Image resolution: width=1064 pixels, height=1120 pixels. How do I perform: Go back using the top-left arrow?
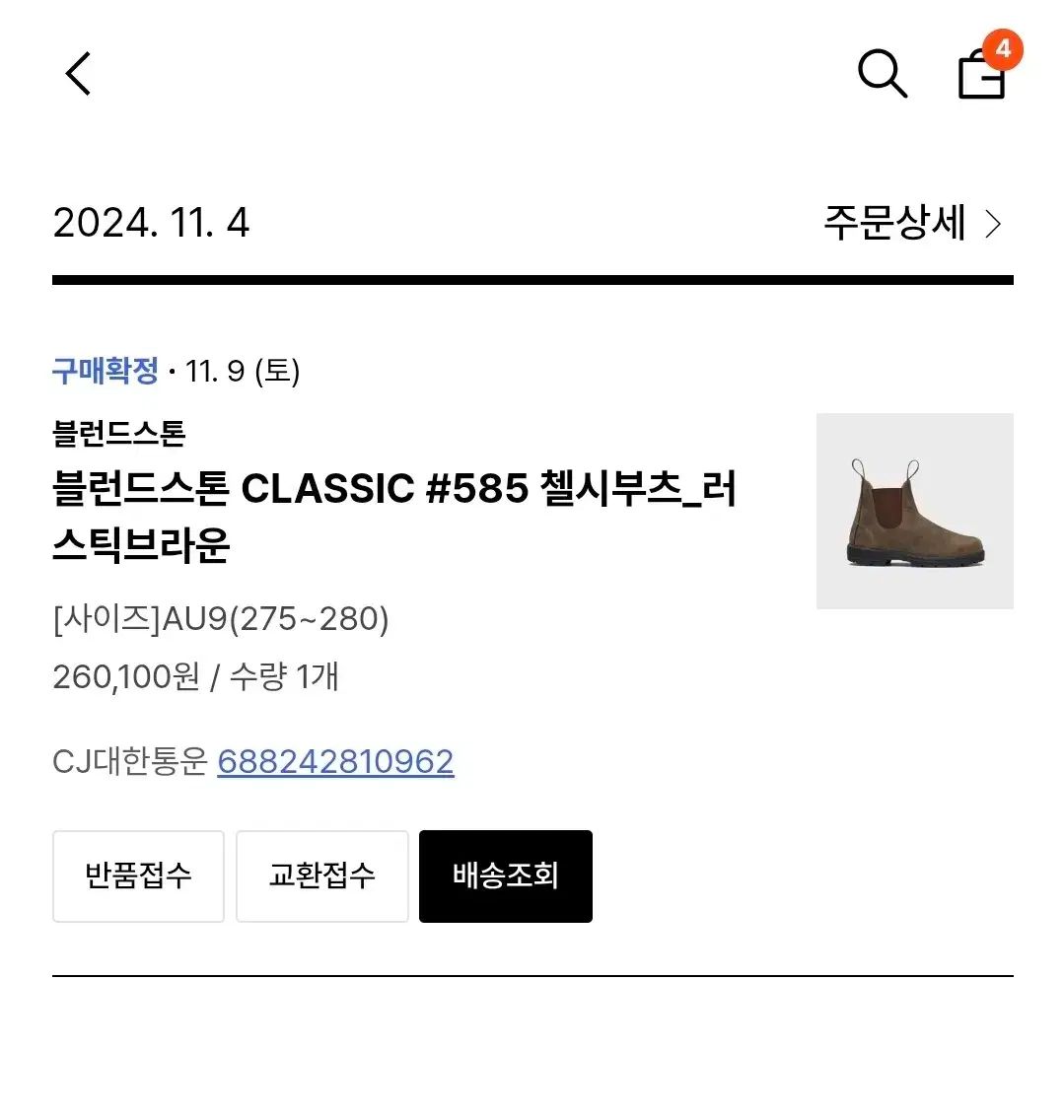point(78,74)
